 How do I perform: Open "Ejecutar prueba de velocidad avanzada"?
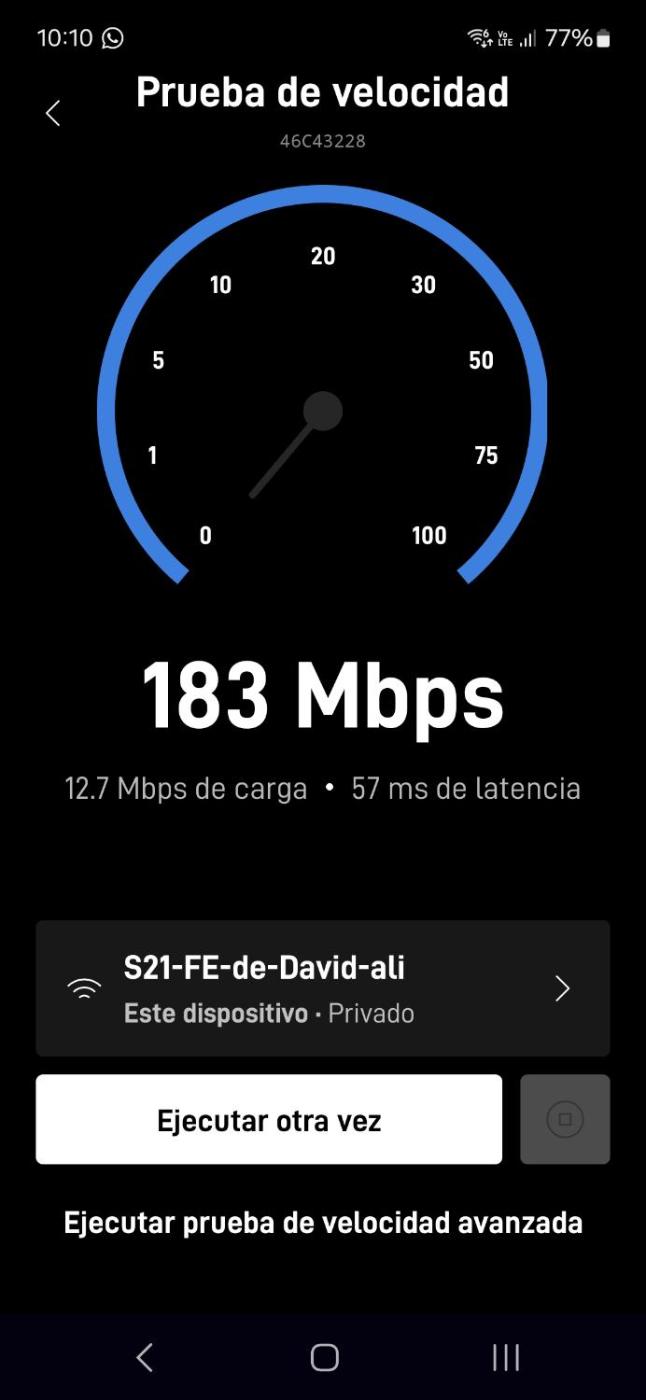(323, 1222)
